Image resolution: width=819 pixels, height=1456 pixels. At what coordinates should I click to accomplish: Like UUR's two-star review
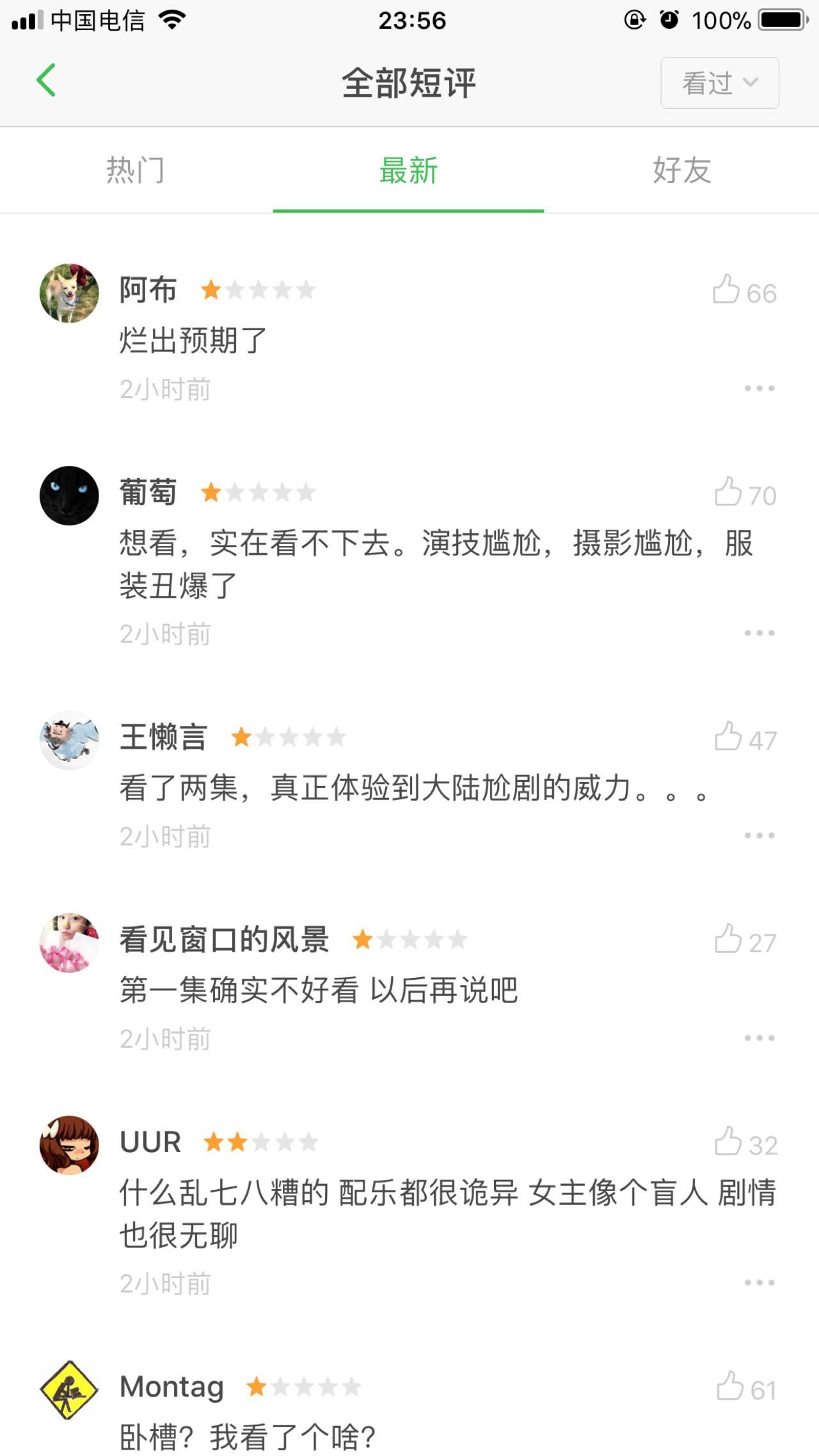tap(728, 1142)
